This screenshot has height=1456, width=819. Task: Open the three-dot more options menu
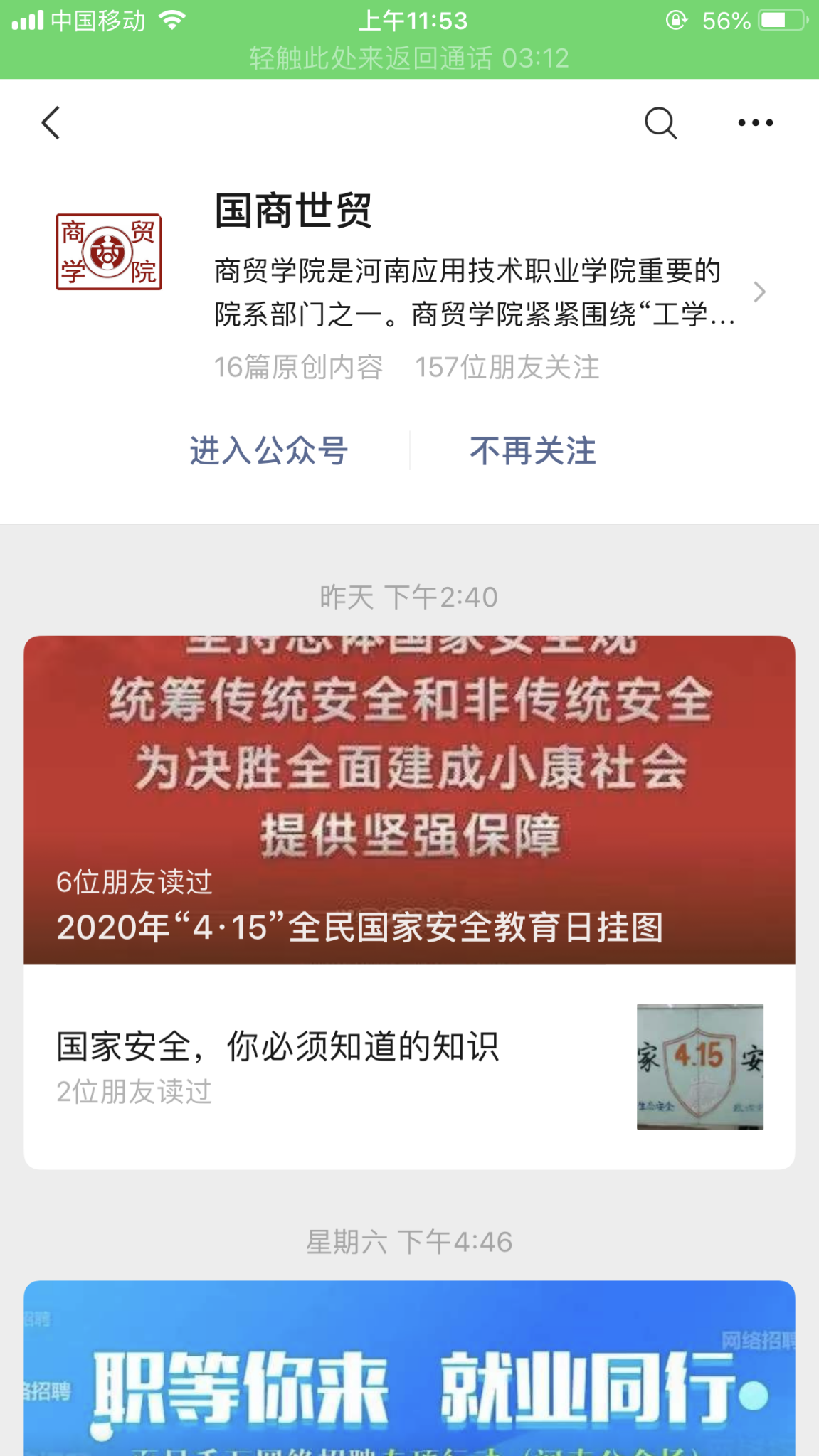tap(755, 123)
